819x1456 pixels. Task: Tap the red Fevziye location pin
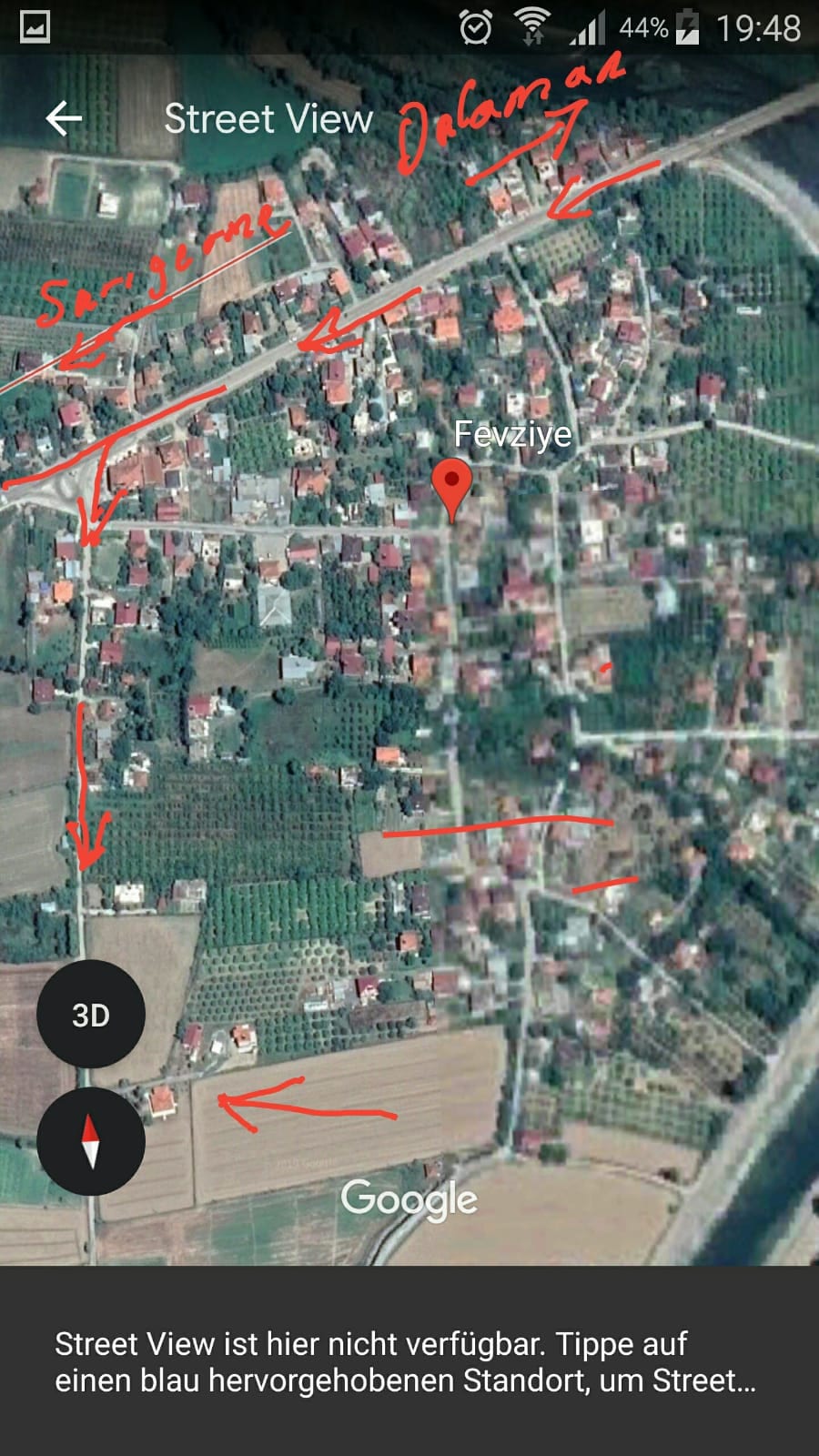[451, 490]
